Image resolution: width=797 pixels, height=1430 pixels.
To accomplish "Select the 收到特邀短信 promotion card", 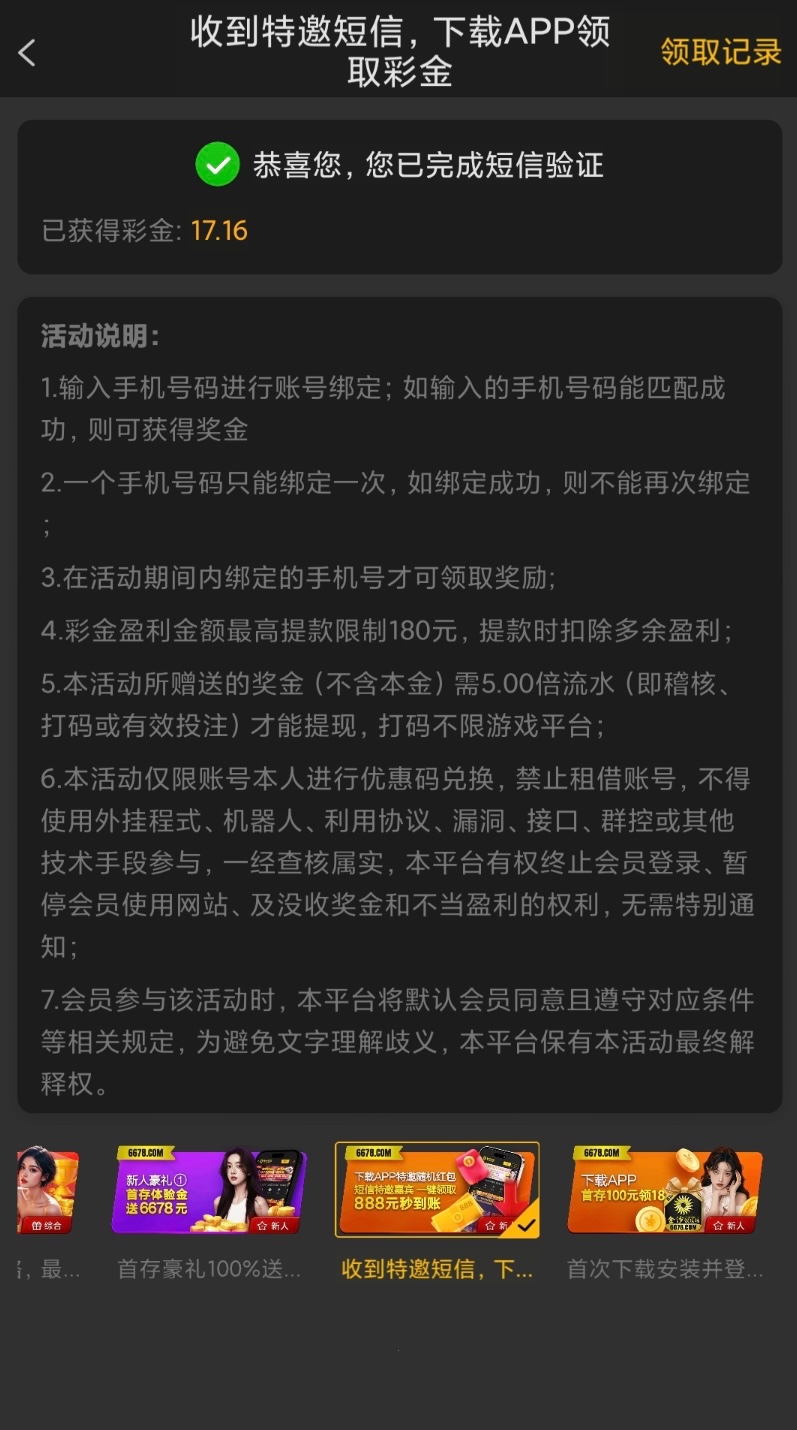I will [437, 1191].
